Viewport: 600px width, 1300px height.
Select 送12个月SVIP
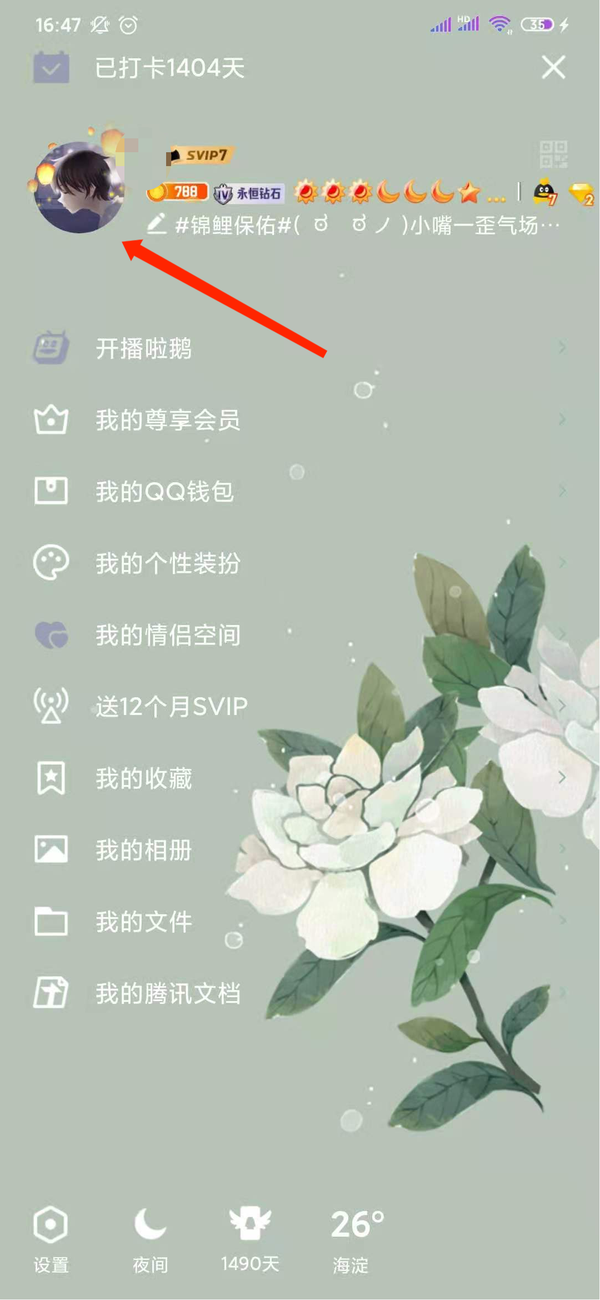pyautogui.click(x=171, y=707)
